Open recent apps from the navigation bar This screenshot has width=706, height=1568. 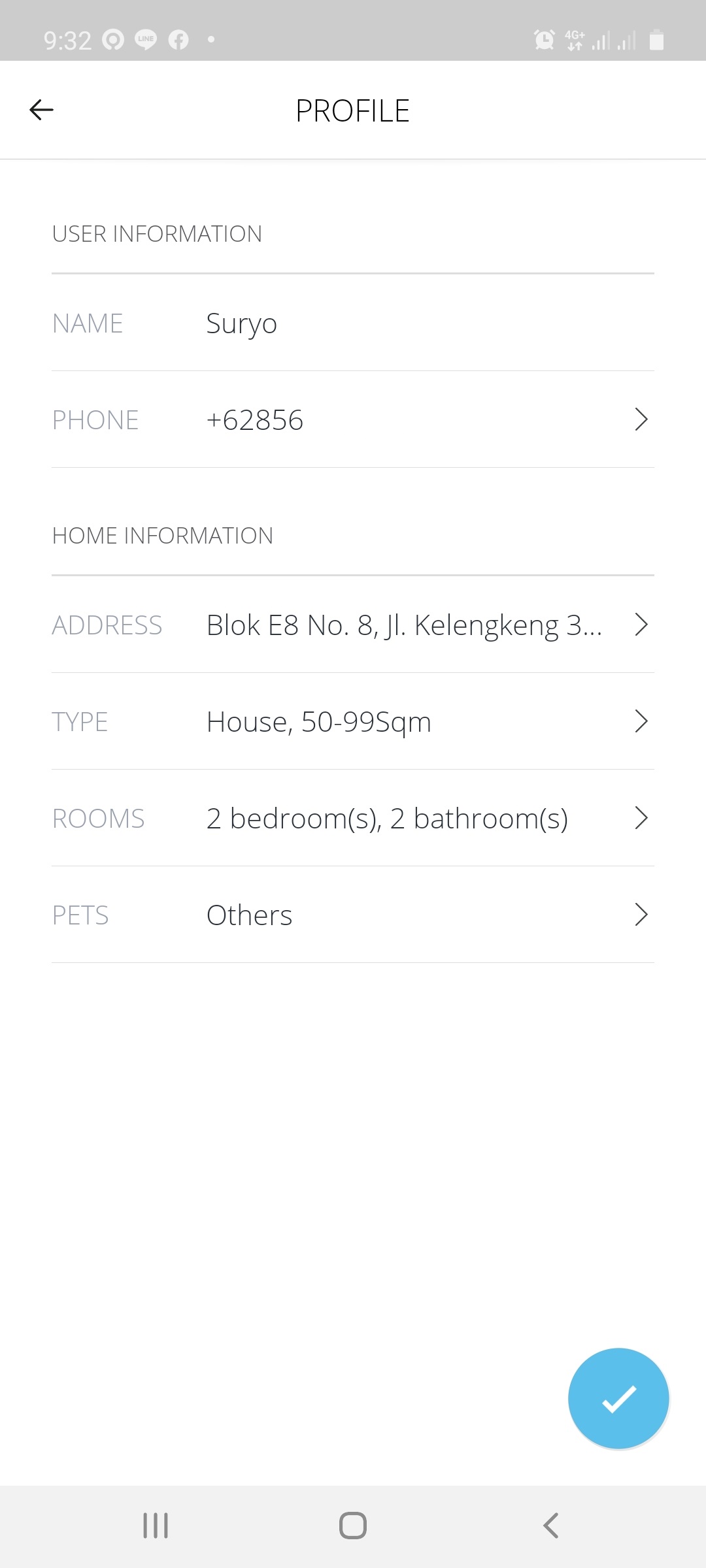point(156,1526)
